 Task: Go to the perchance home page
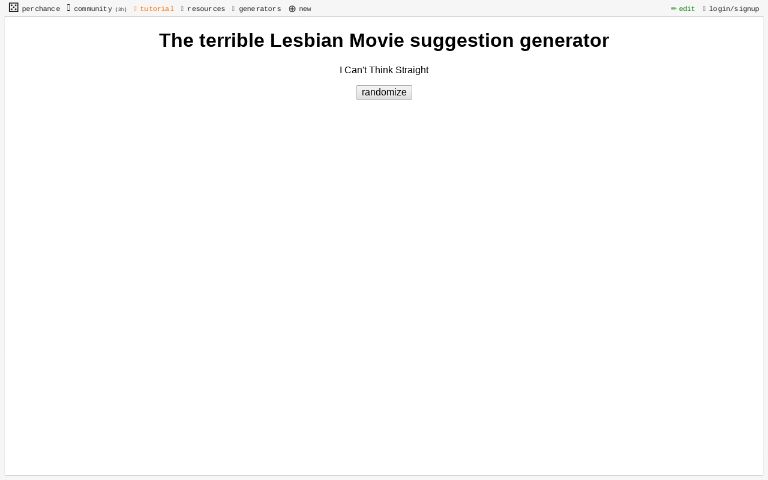pyautogui.click(x=35, y=8)
